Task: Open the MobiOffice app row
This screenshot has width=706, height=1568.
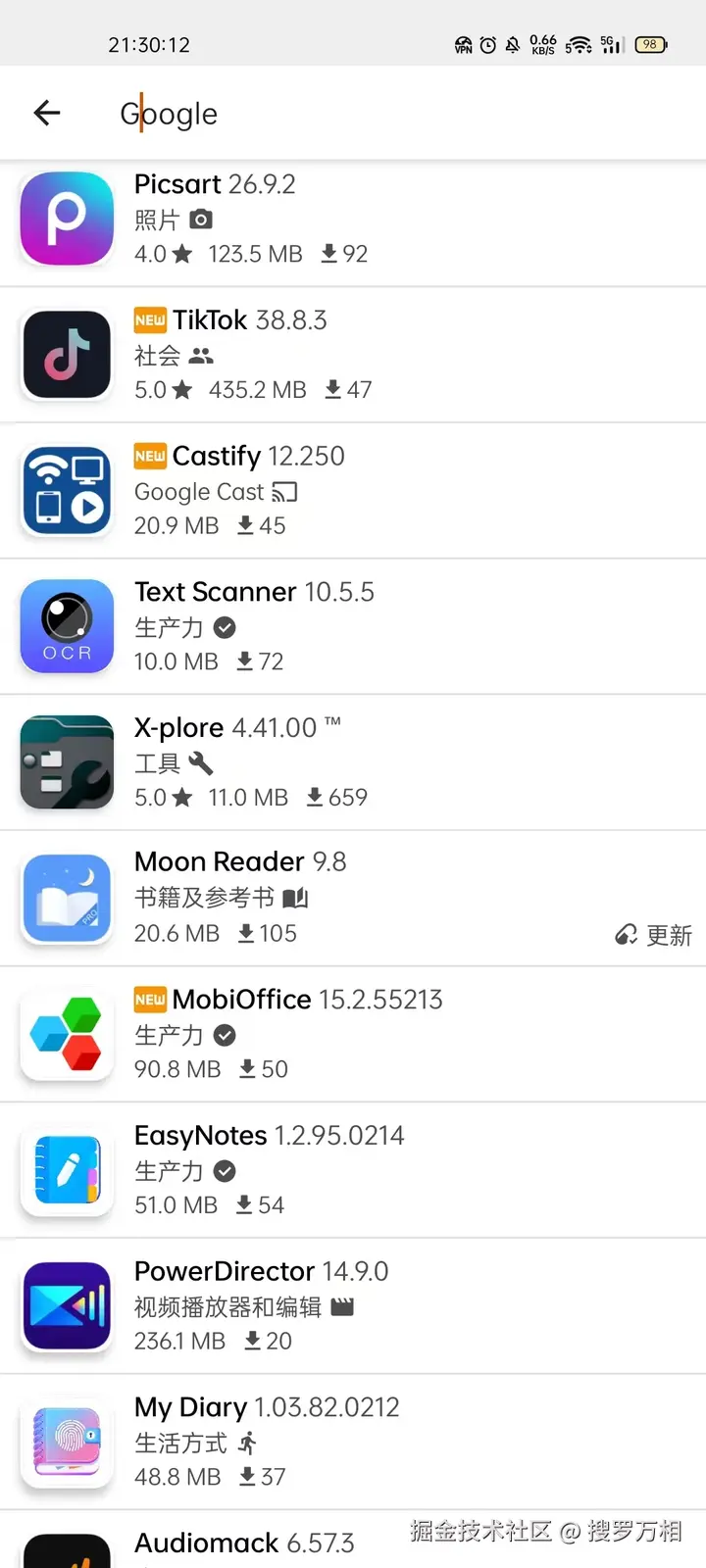Action: point(353,1034)
